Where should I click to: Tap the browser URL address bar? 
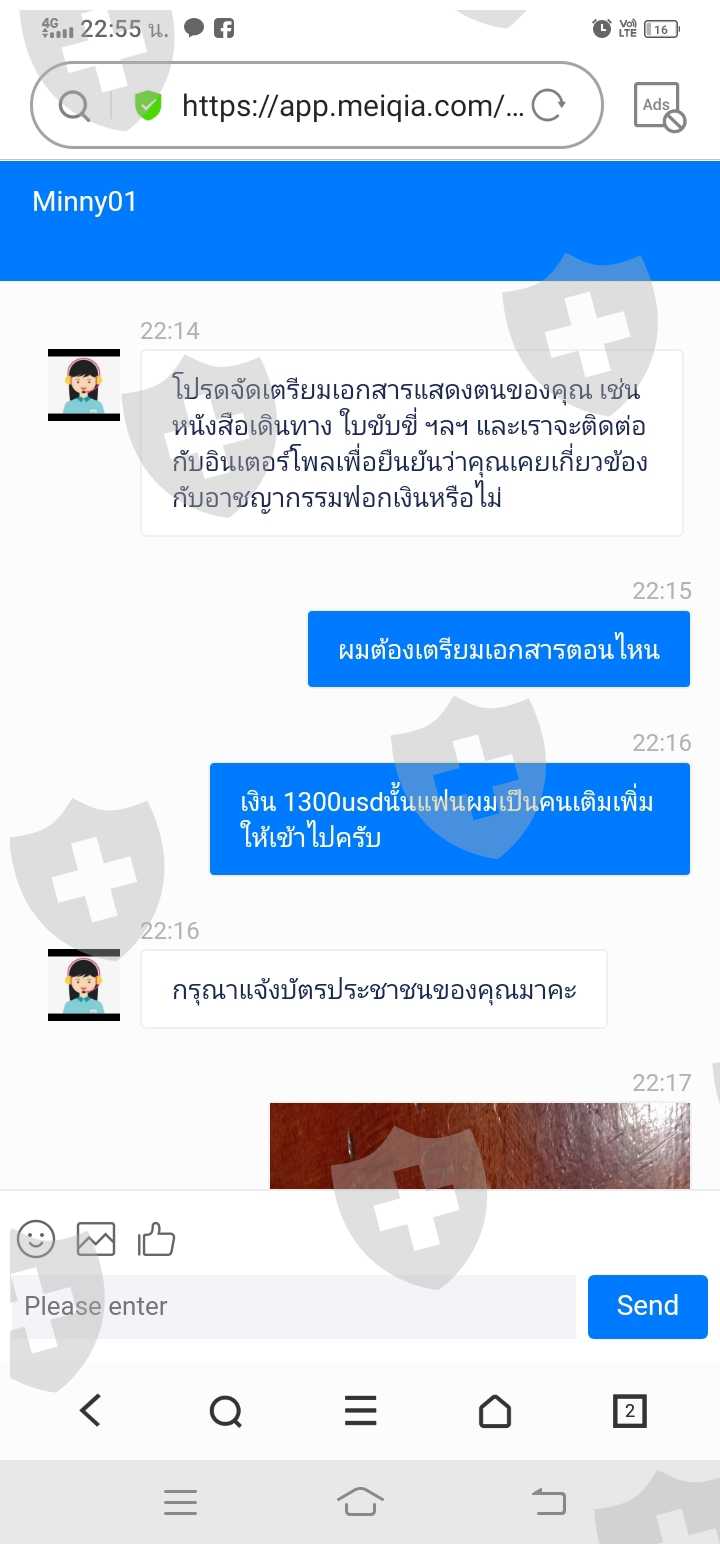tap(352, 105)
